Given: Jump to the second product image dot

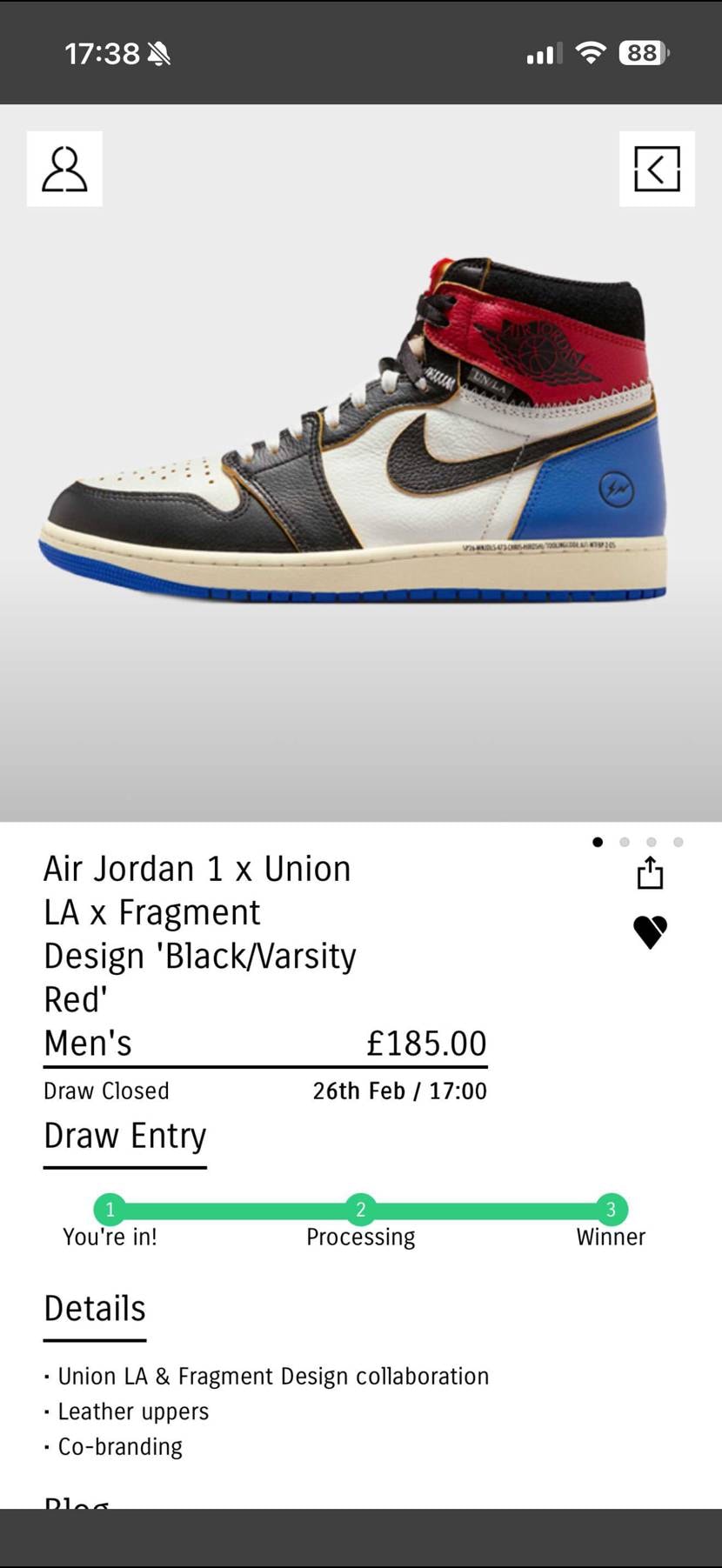Looking at the screenshot, I should 625,842.
